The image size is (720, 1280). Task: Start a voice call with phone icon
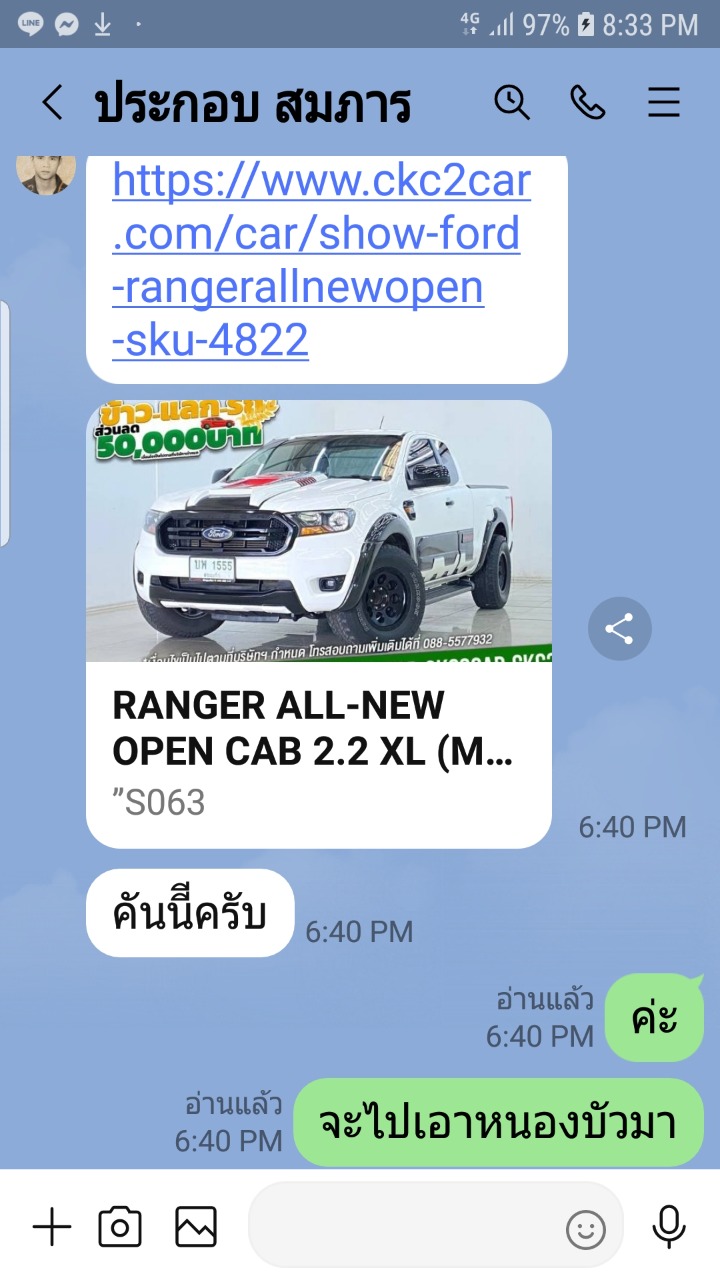pos(588,102)
